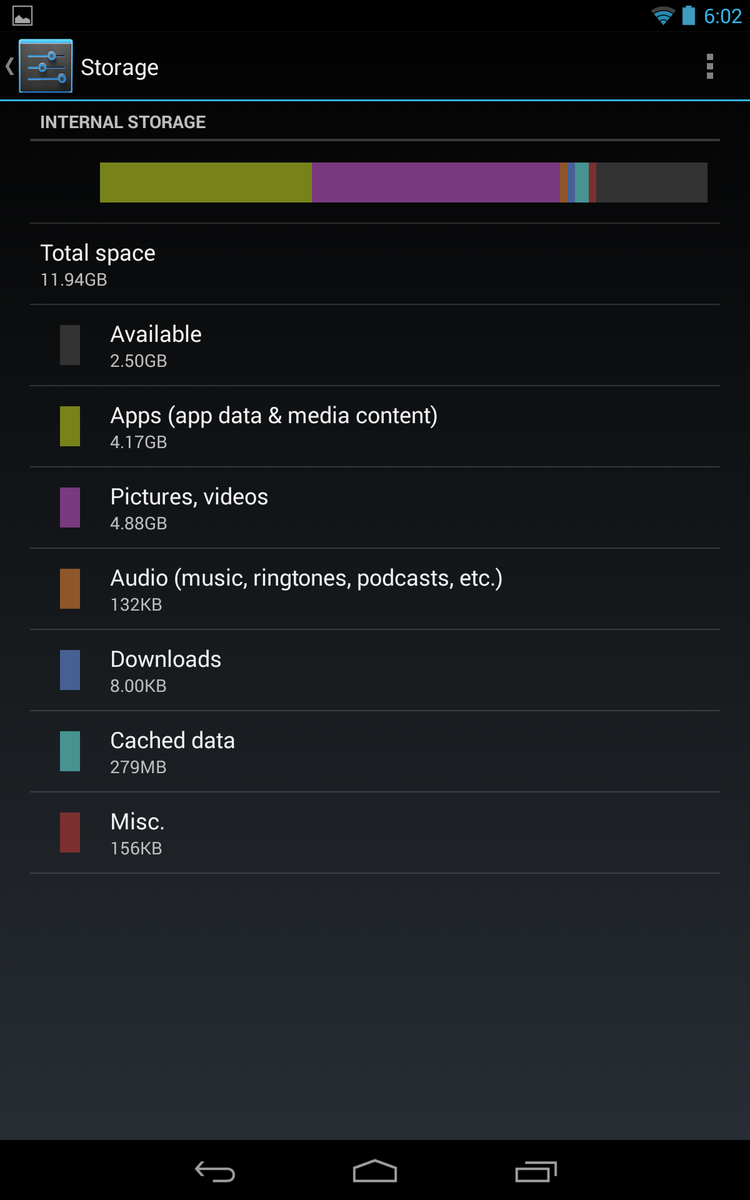This screenshot has height=1200, width=750.
Task: Open the overflow menu
Action: pos(709,67)
